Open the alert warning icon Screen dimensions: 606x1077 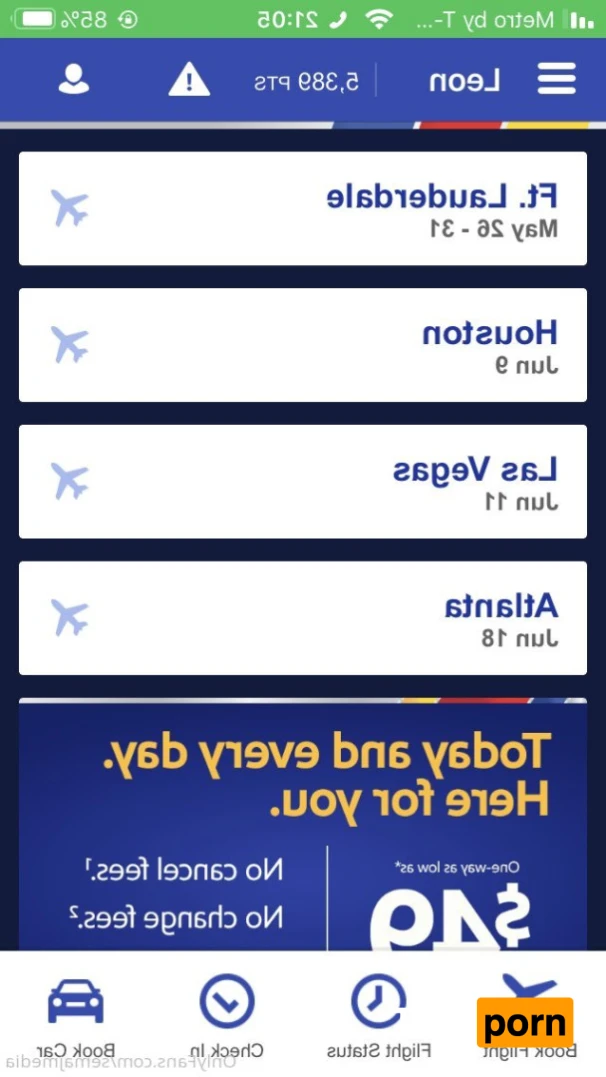[189, 80]
